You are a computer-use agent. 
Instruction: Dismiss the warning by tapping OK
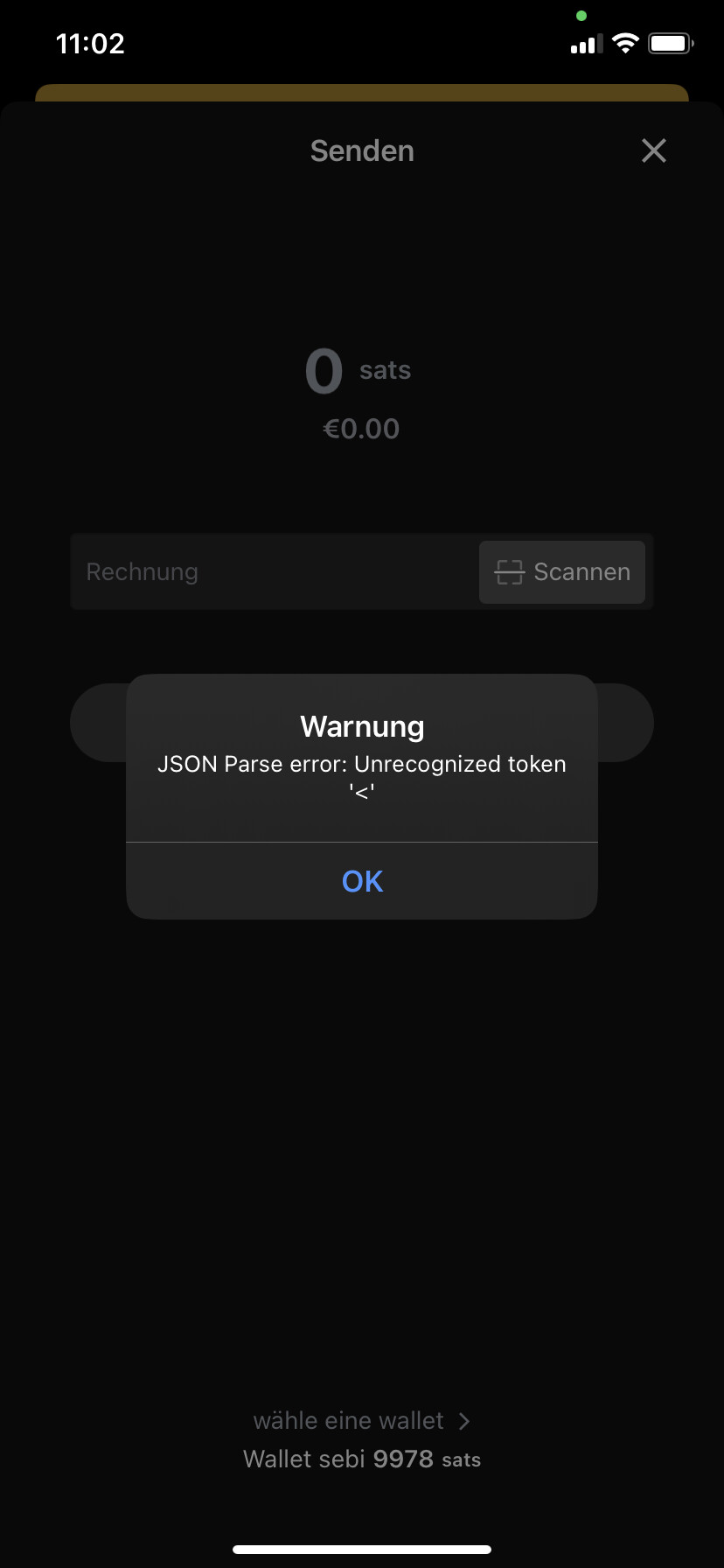[362, 881]
